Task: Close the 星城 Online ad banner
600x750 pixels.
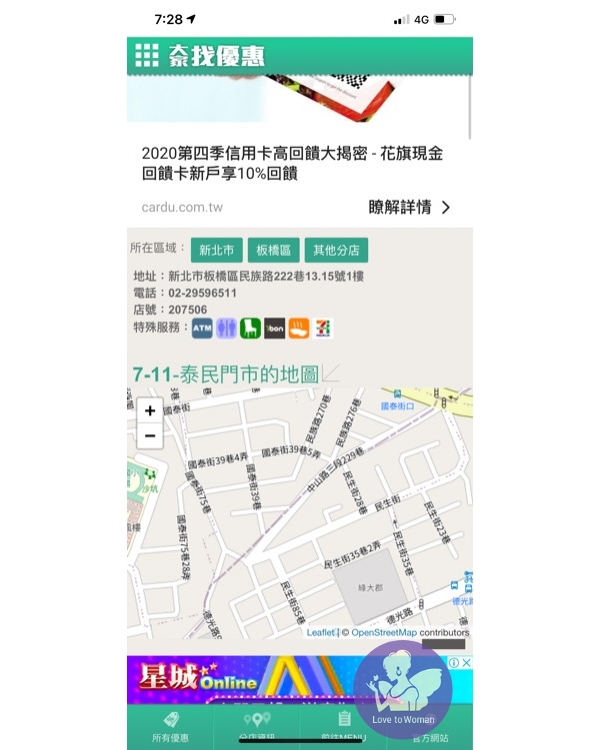Action: pos(464,663)
